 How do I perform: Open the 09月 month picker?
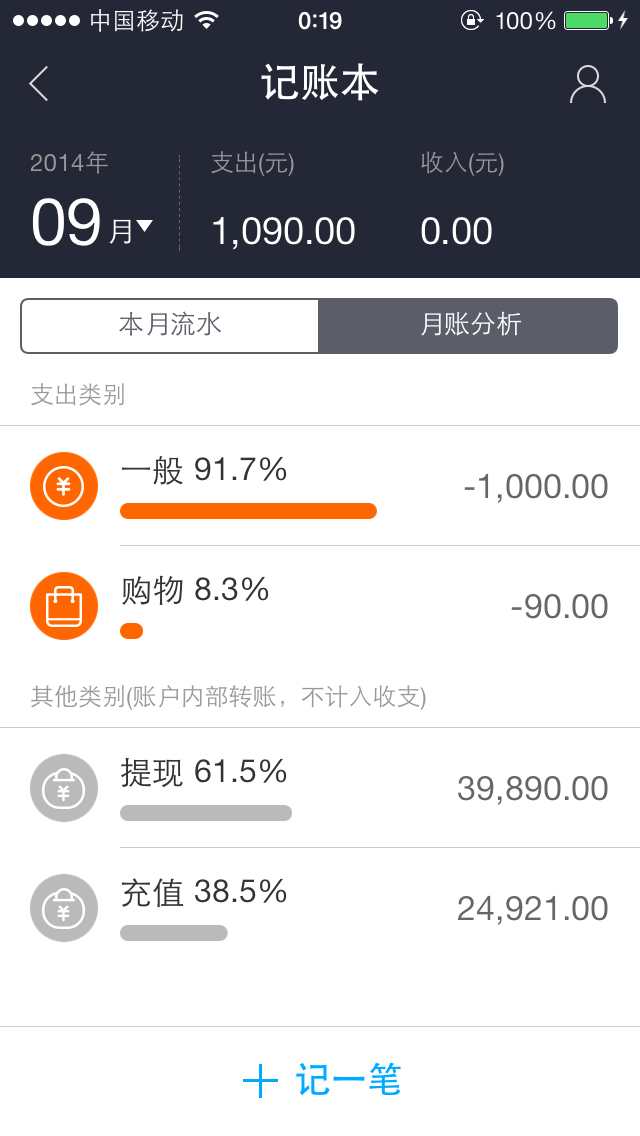click(x=92, y=224)
